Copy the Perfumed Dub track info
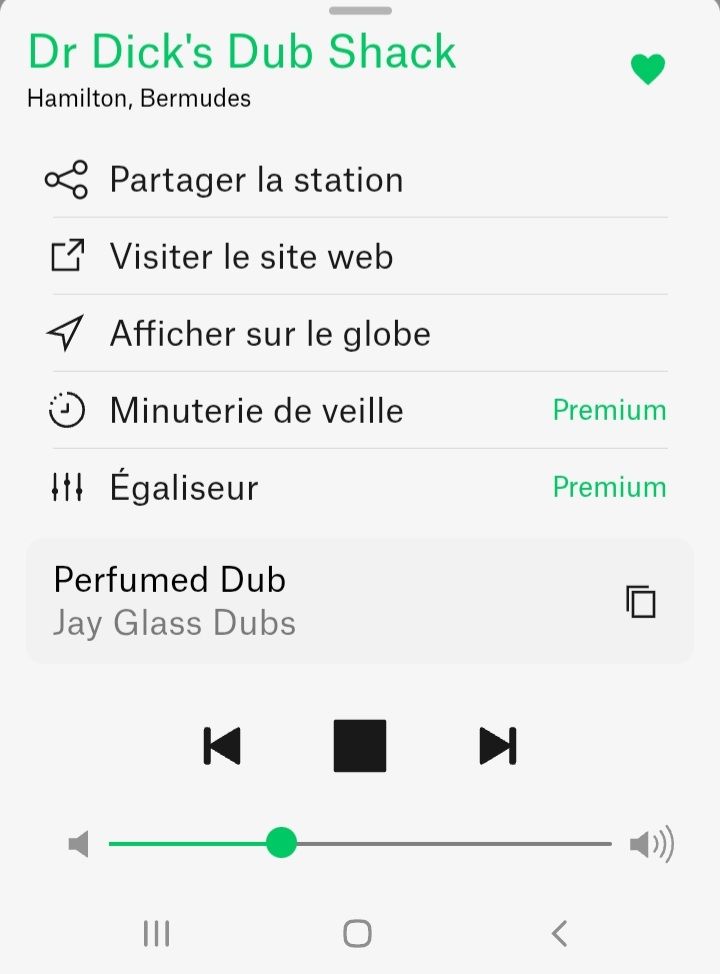The width and height of the screenshot is (720, 974). click(x=640, y=601)
